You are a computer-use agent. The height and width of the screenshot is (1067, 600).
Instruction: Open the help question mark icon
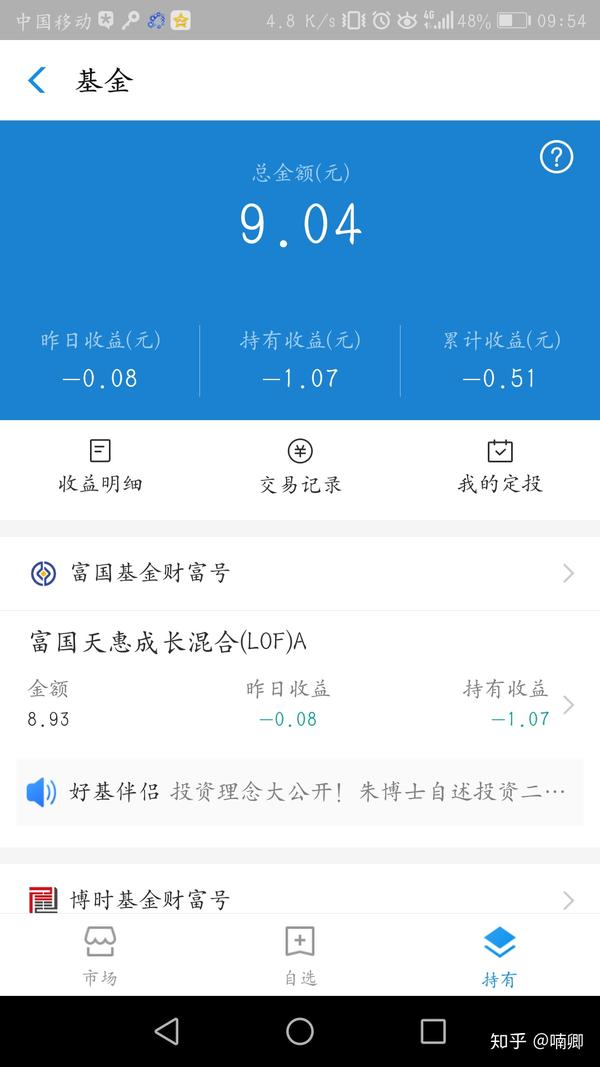(556, 157)
